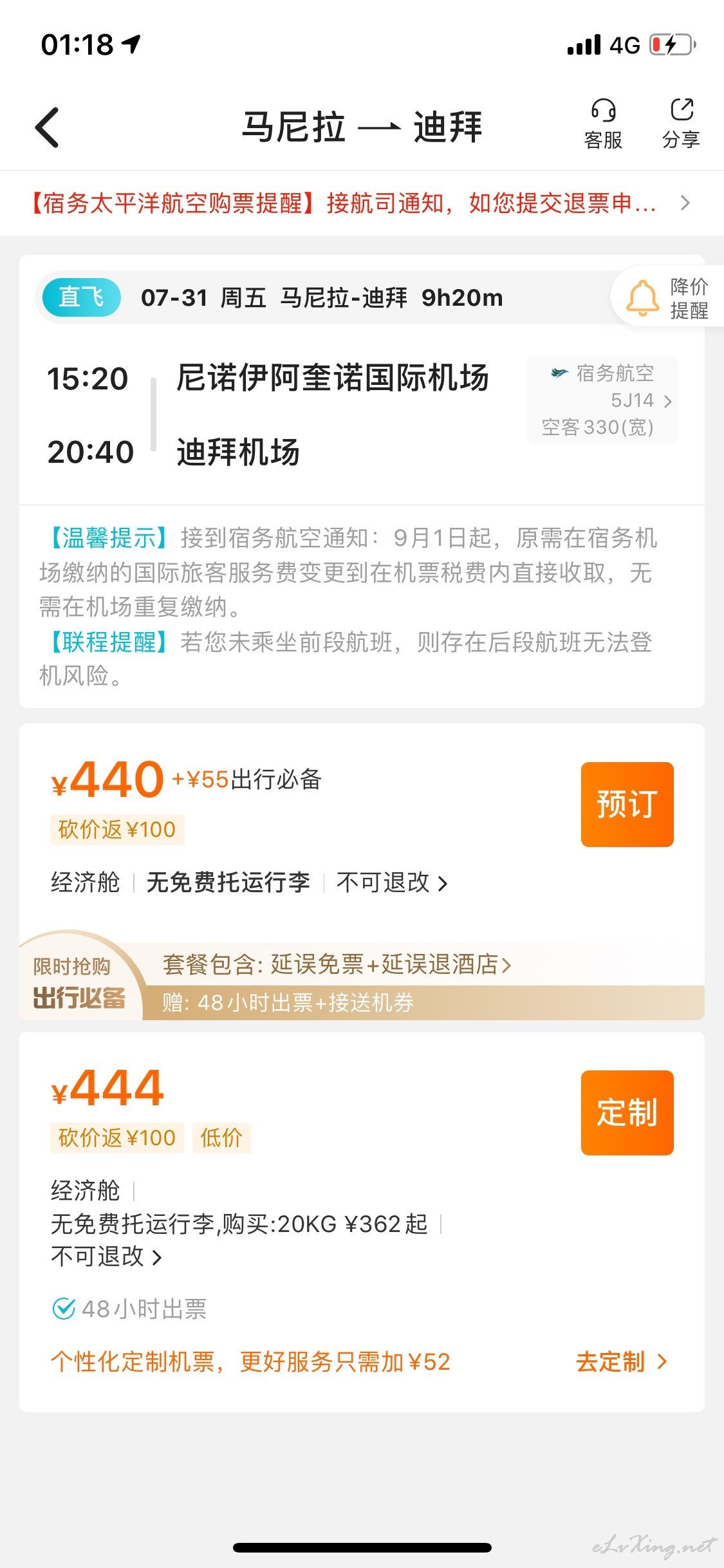
Task: Book the ¥440 fare with 预订
Action: [627, 804]
